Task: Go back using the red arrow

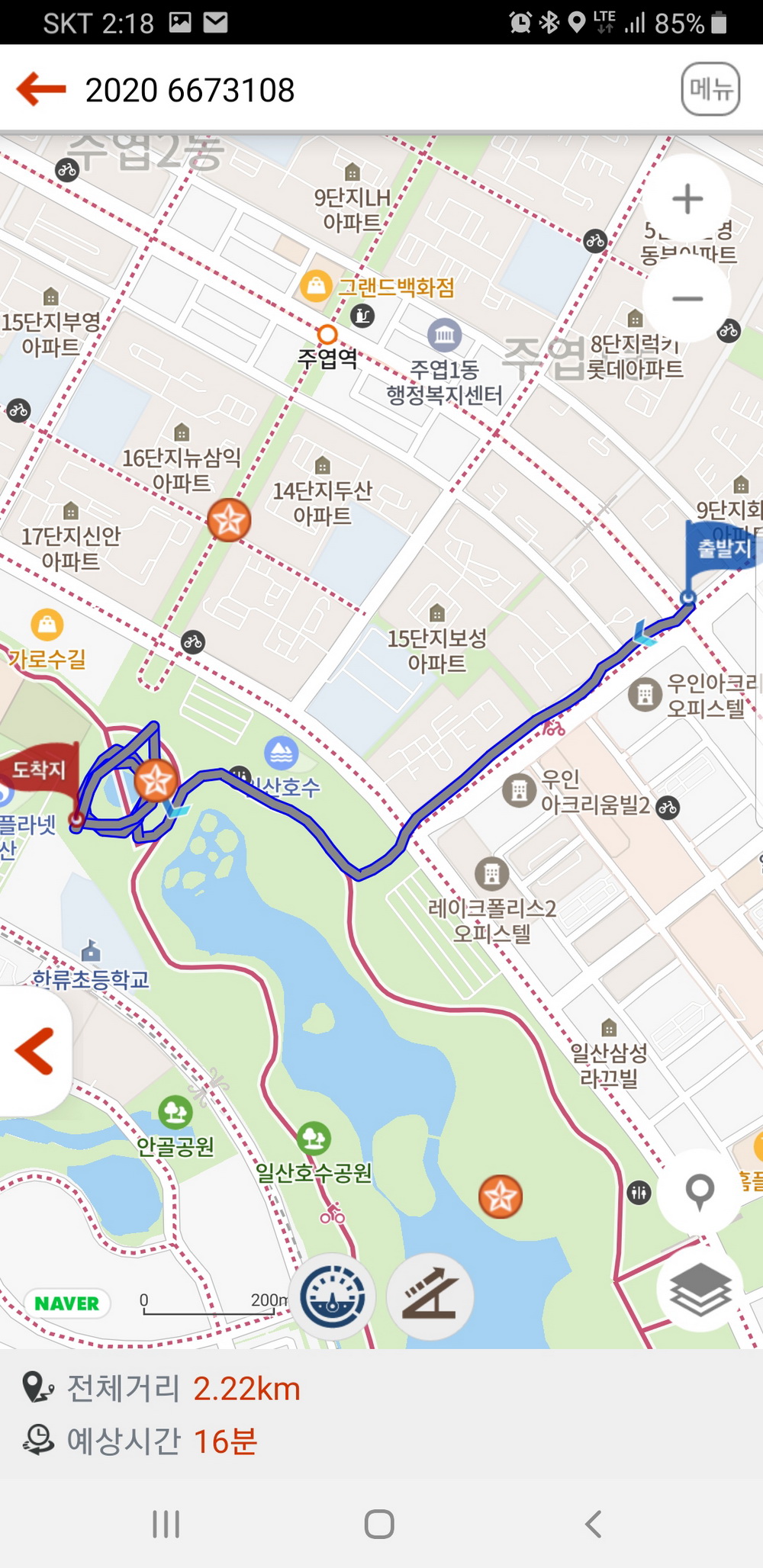Action: [x=41, y=89]
